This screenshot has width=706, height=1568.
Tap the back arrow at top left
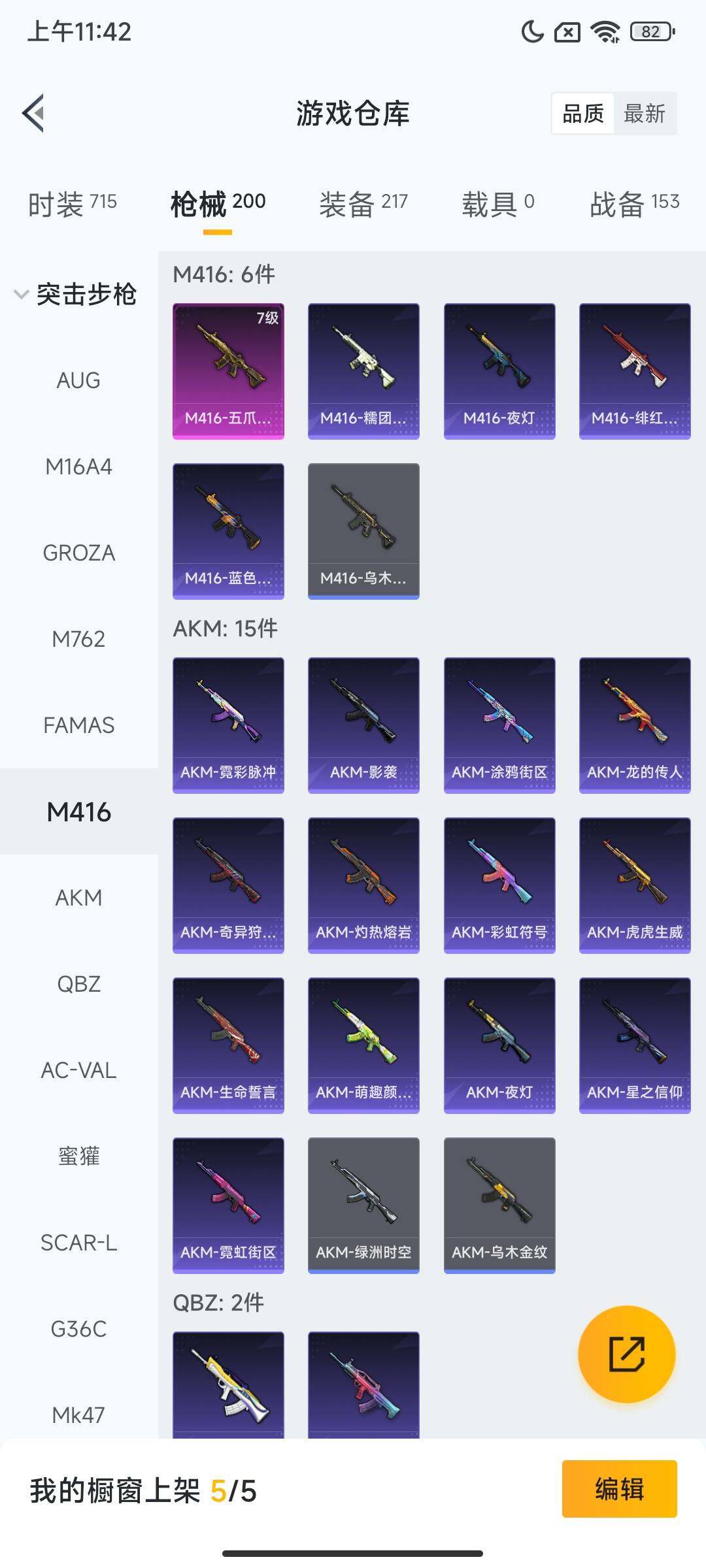pos(34,112)
